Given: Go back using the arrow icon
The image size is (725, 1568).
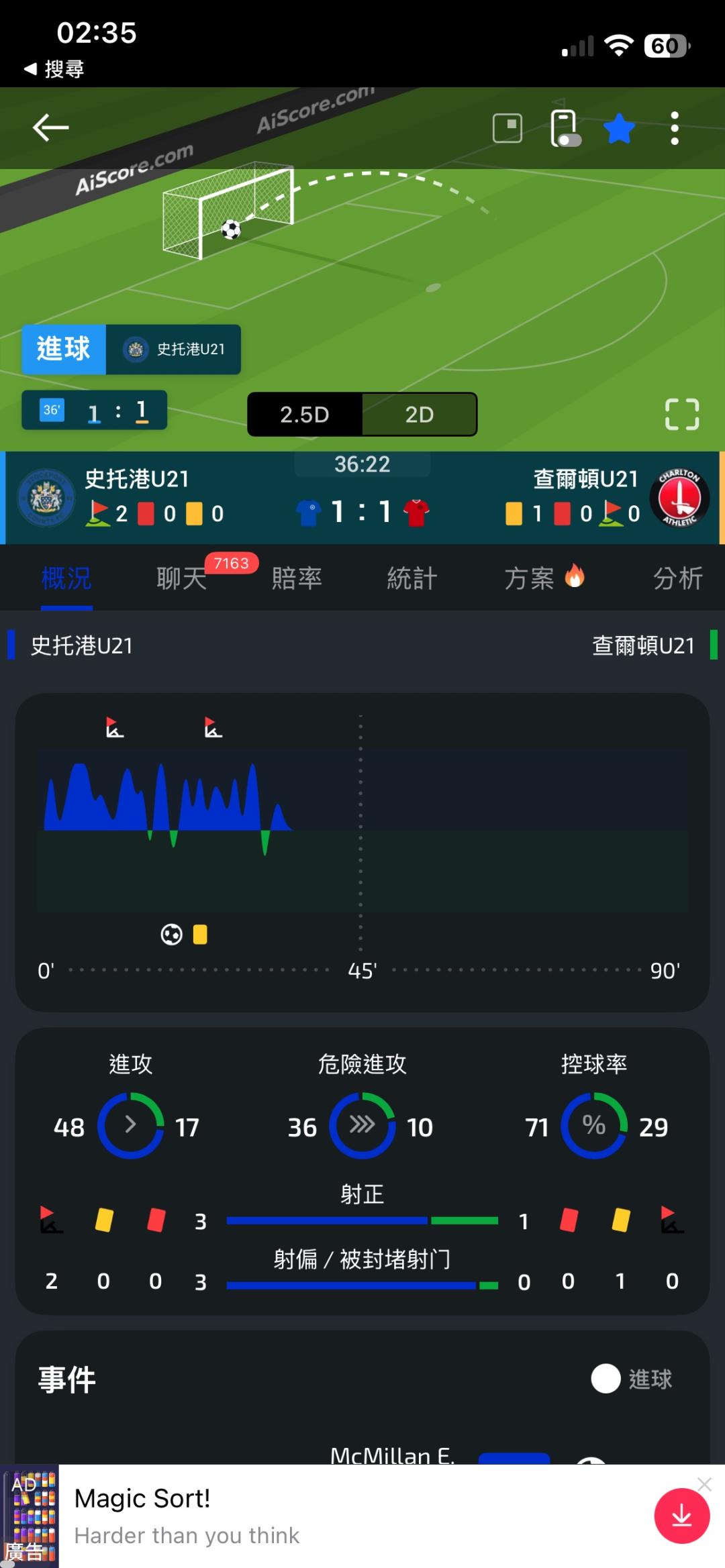Looking at the screenshot, I should pos(51,127).
